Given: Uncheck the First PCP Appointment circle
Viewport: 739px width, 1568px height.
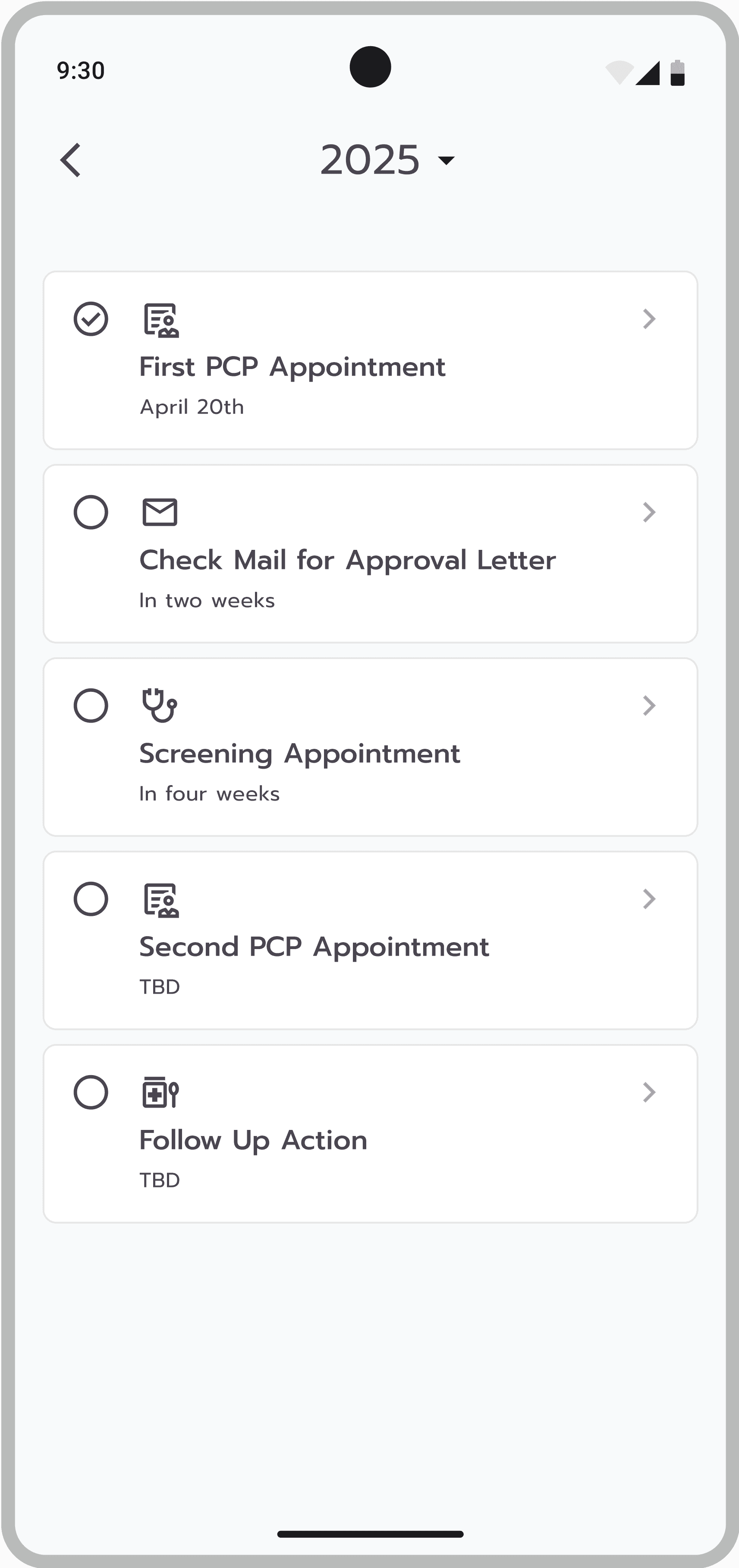Looking at the screenshot, I should (91, 319).
